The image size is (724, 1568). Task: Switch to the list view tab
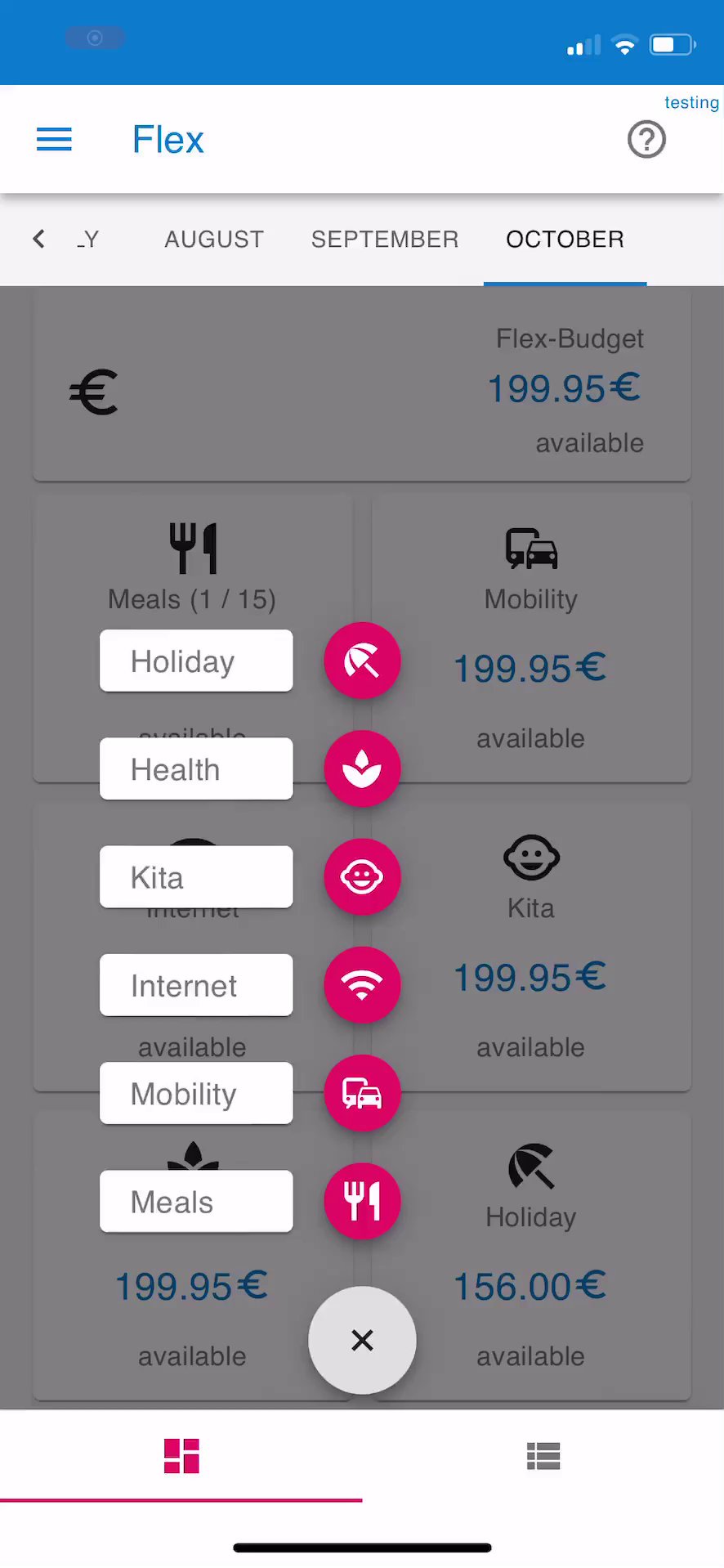pyautogui.click(x=543, y=1456)
